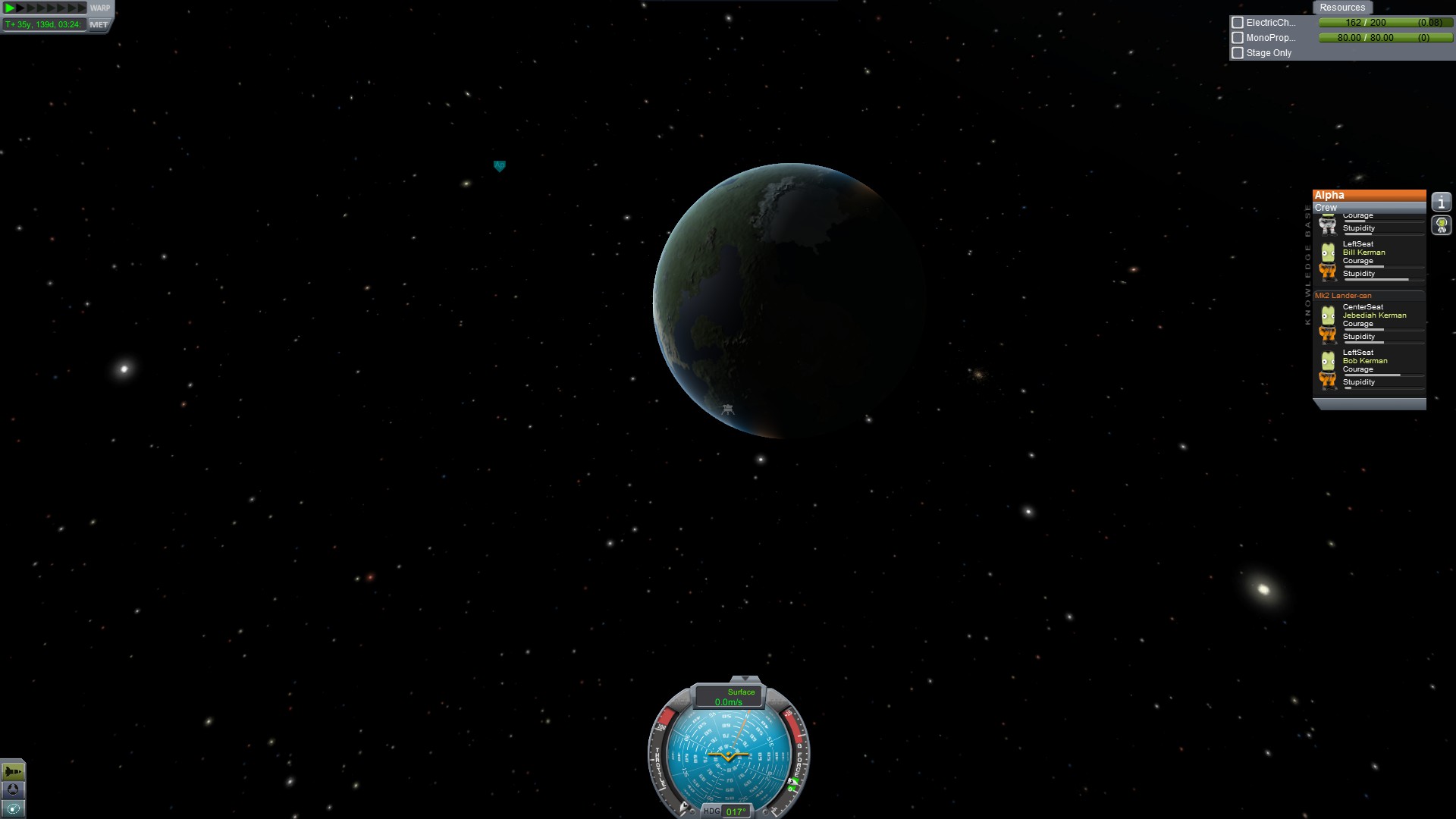Toggle the MET time display button
Viewport: 1456px width, 819px height.
(x=99, y=24)
